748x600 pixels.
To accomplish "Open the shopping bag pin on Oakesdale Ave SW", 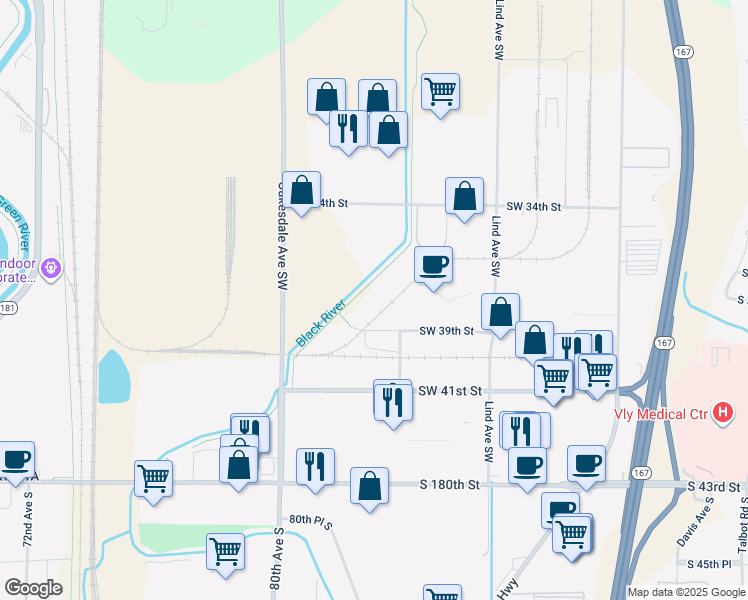I will click(x=303, y=190).
